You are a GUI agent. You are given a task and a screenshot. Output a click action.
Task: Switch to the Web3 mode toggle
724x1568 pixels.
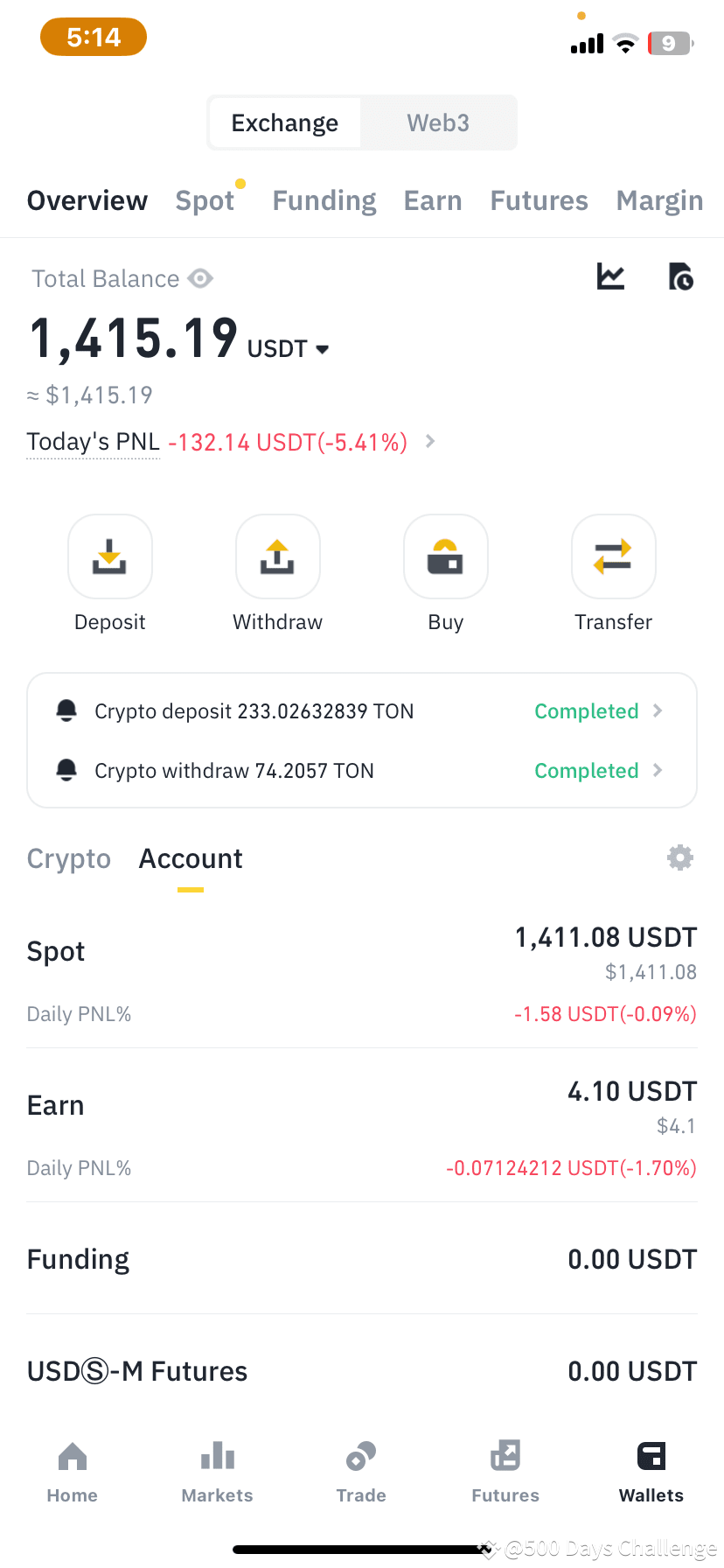coord(438,122)
